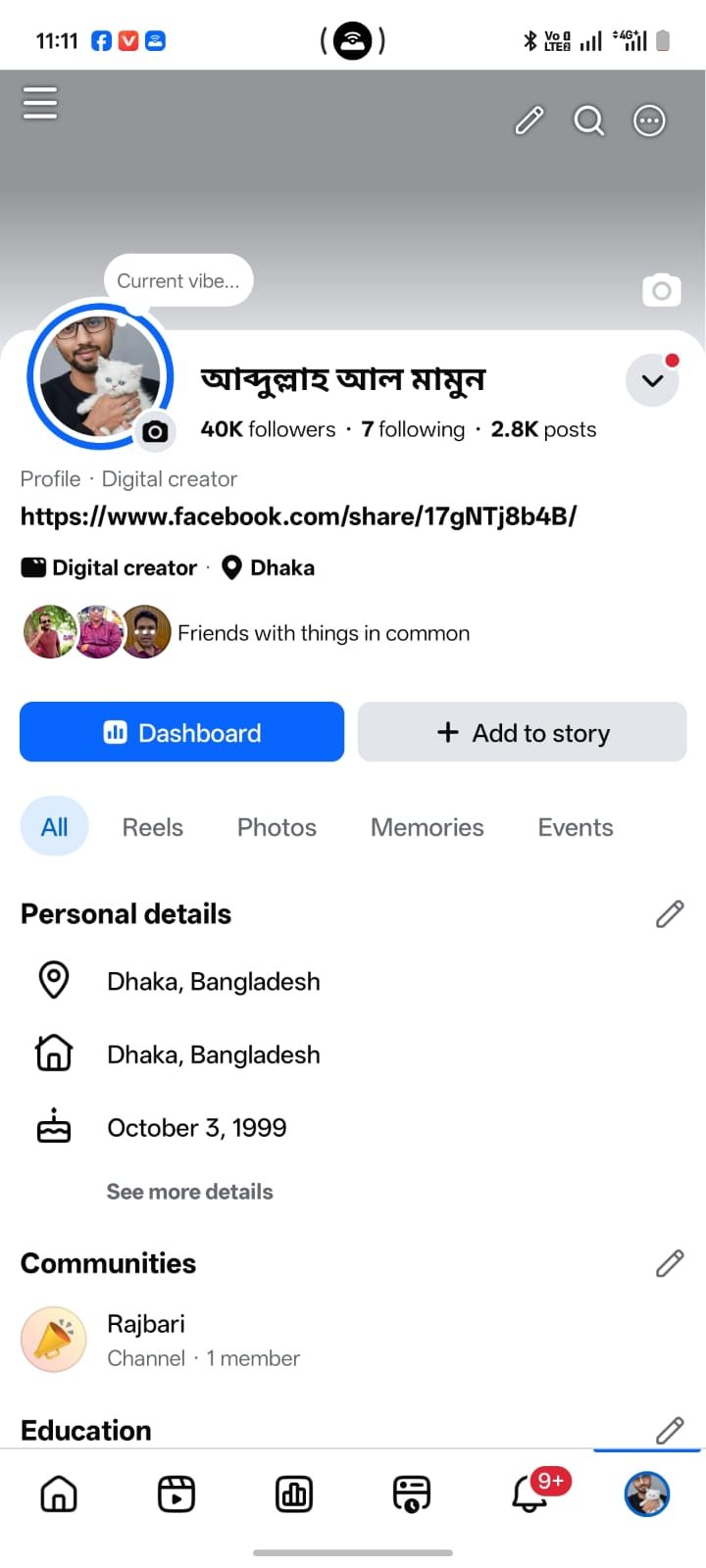The height and width of the screenshot is (1568, 706).
Task: Change cover photo using camera icon
Action: pos(662,290)
